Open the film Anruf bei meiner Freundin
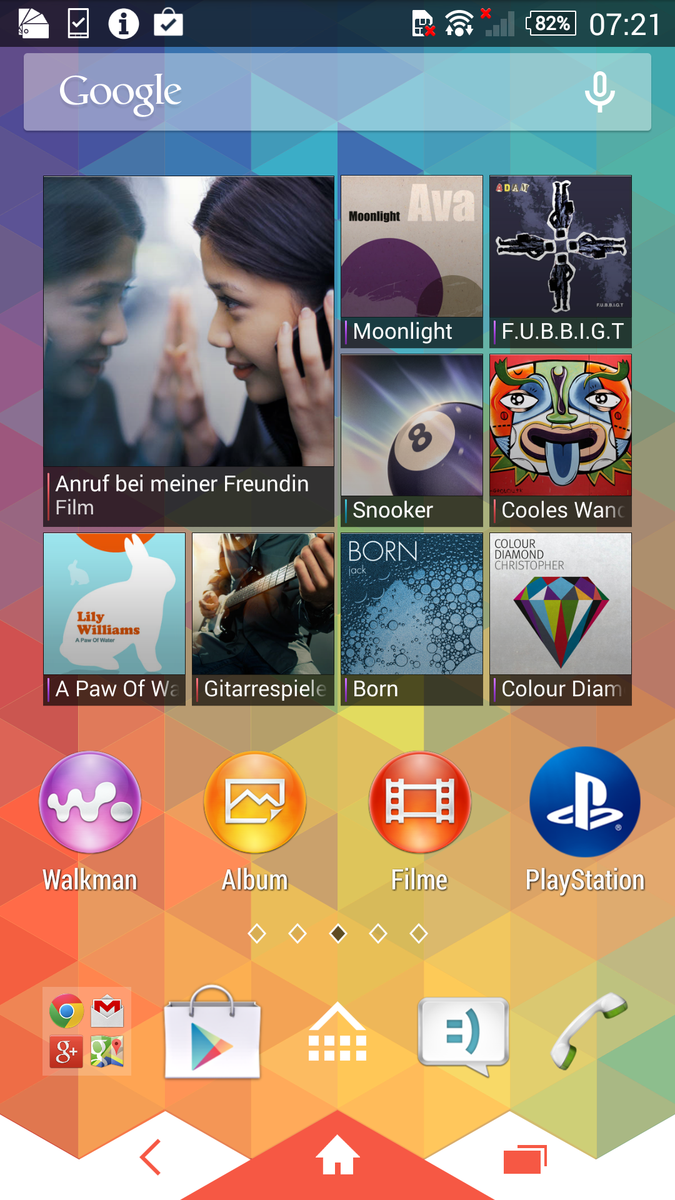 (189, 350)
